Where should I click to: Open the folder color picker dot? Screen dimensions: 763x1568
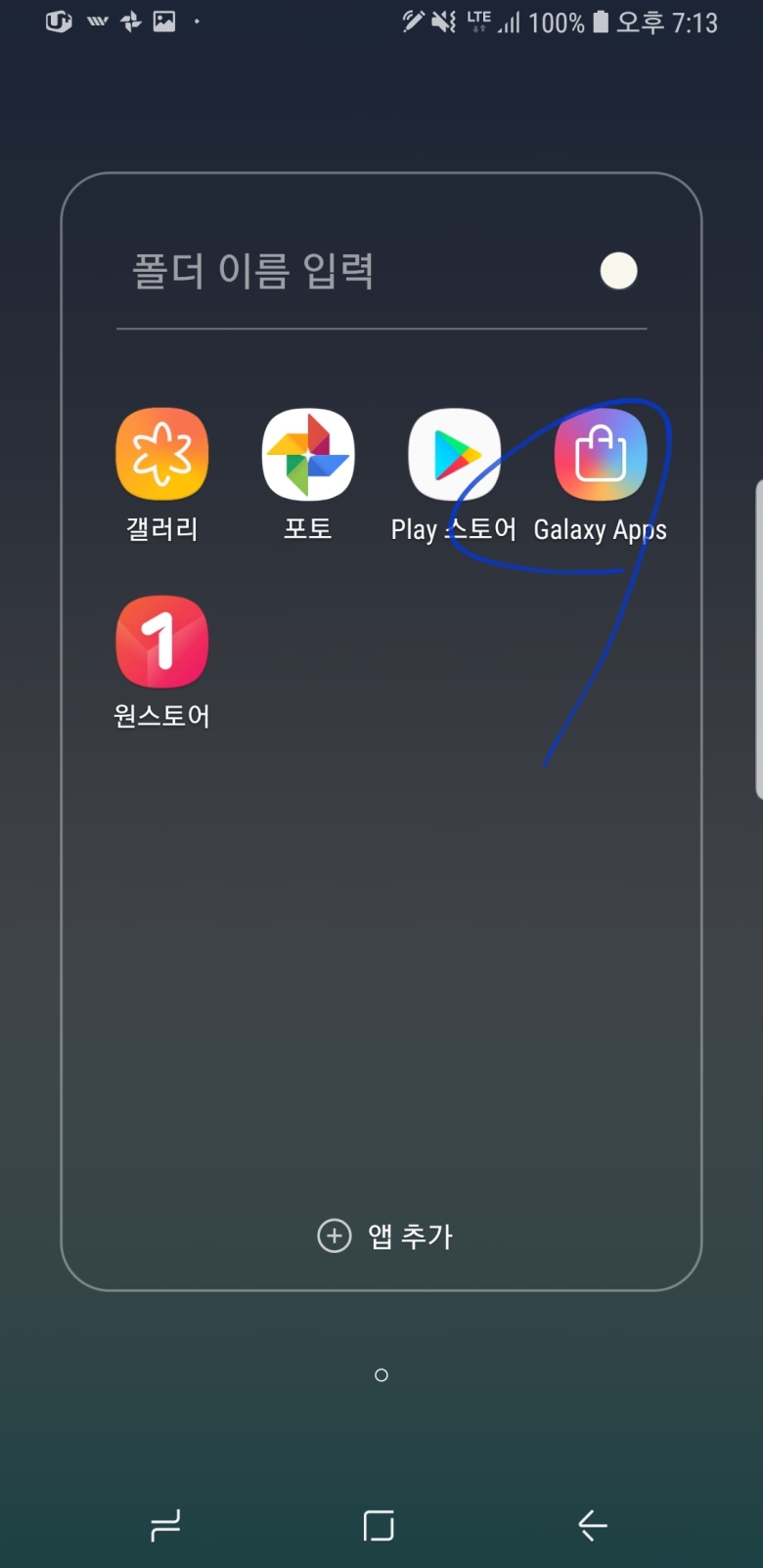pyautogui.click(x=618, y=271)
